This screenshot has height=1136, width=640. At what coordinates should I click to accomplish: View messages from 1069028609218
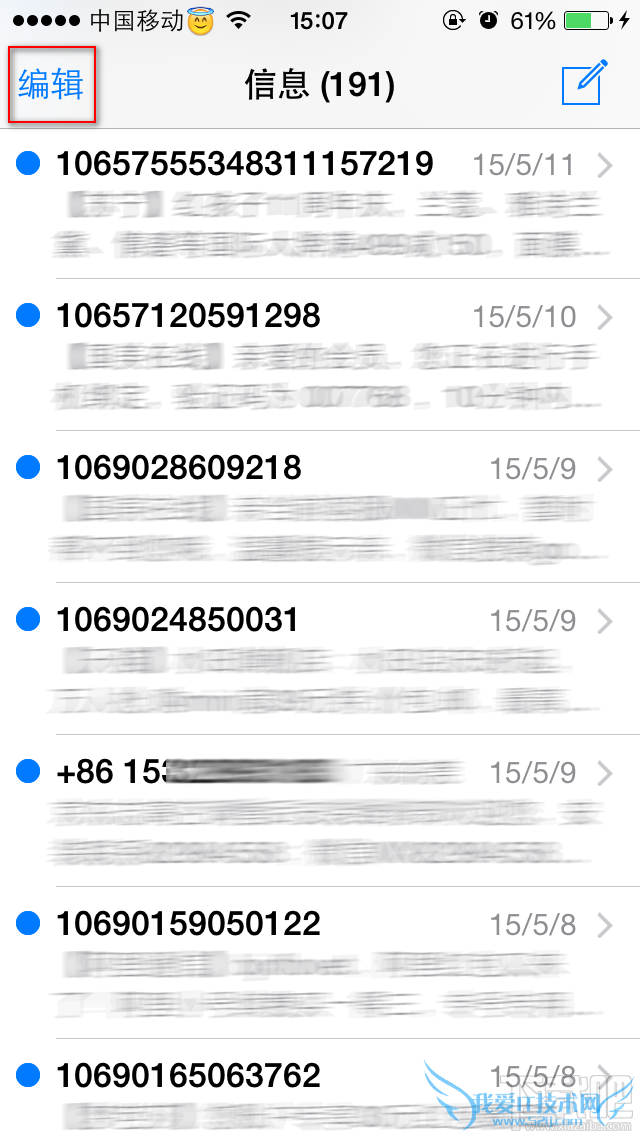[x=320, y=507]
